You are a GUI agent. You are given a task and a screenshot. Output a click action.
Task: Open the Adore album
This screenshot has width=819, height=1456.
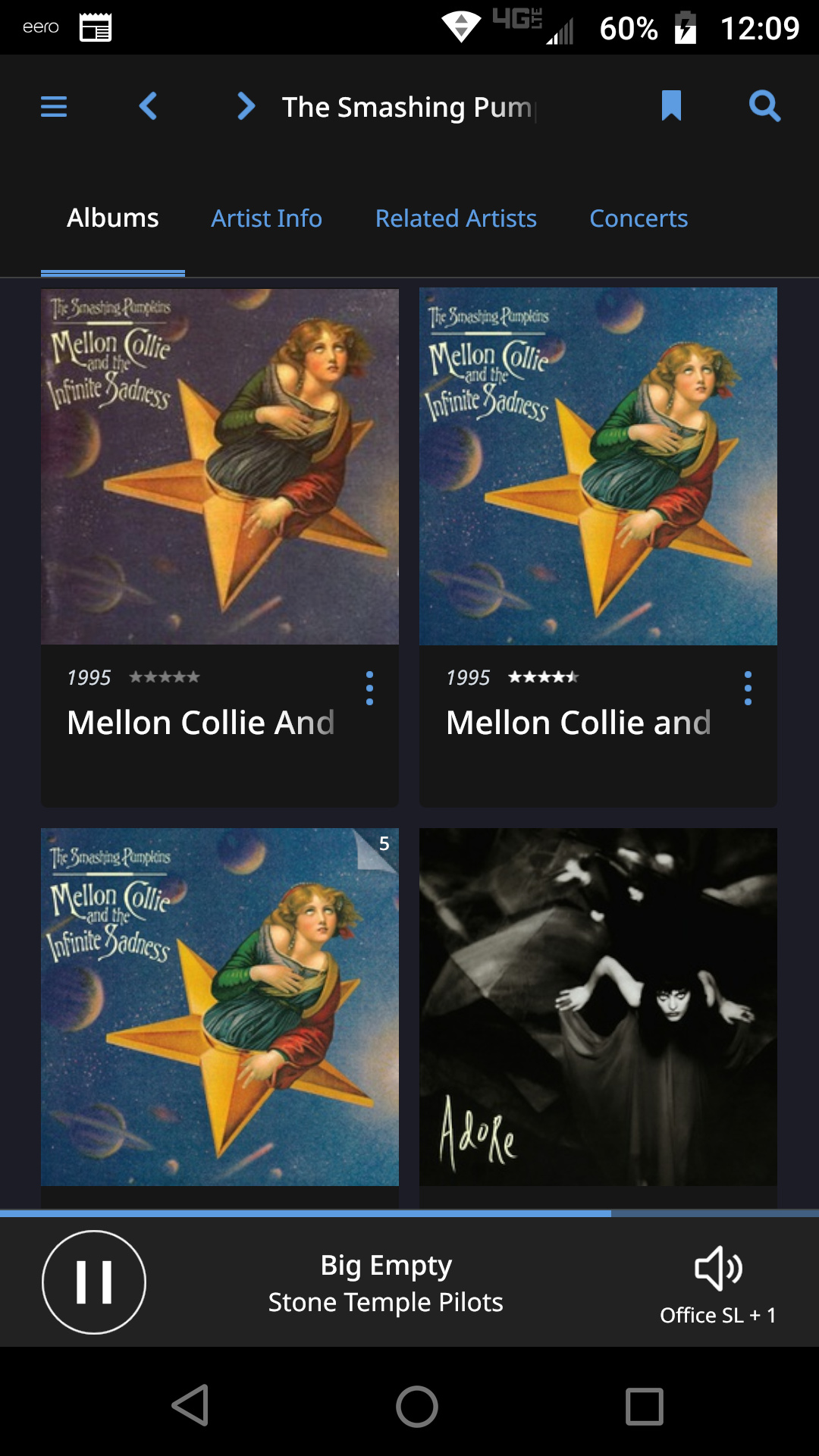point(598,1007)
